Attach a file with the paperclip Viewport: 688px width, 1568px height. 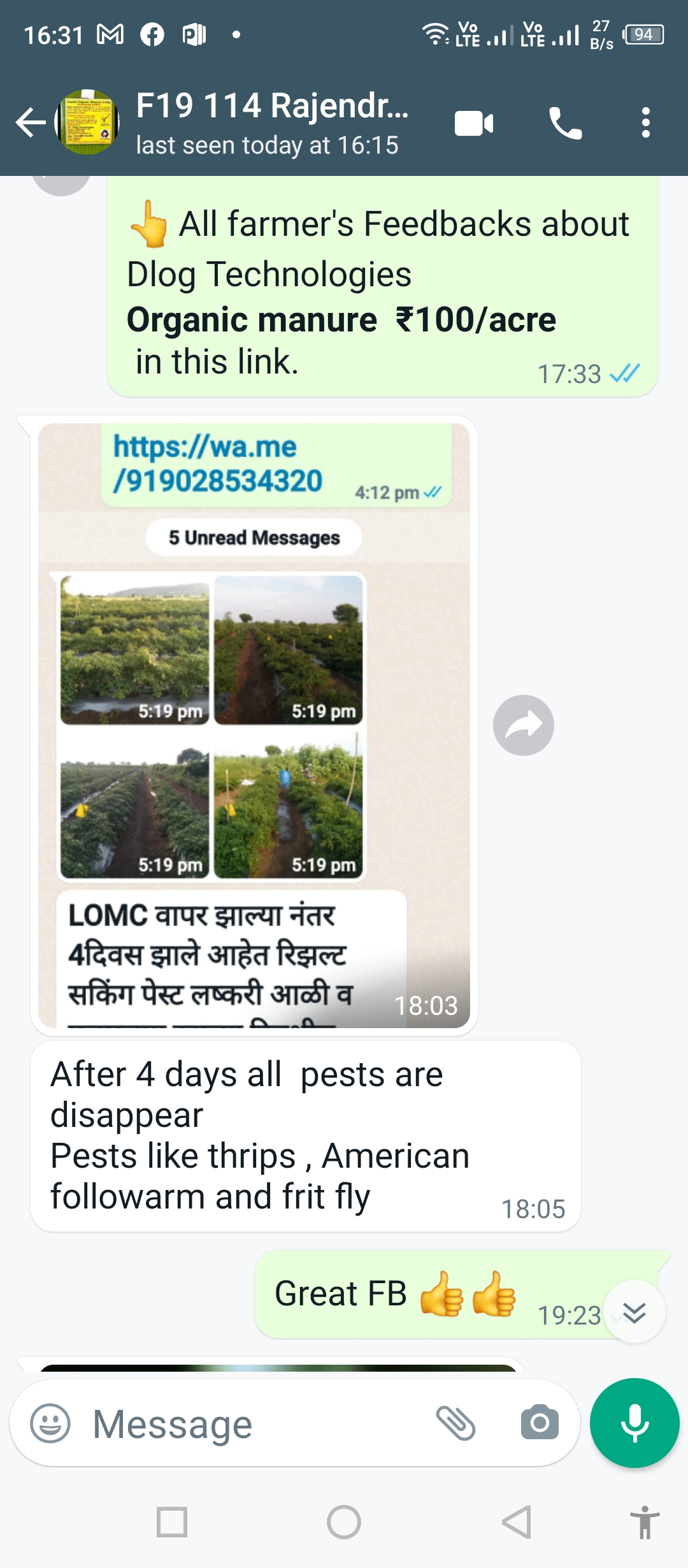pos(455,1423)
